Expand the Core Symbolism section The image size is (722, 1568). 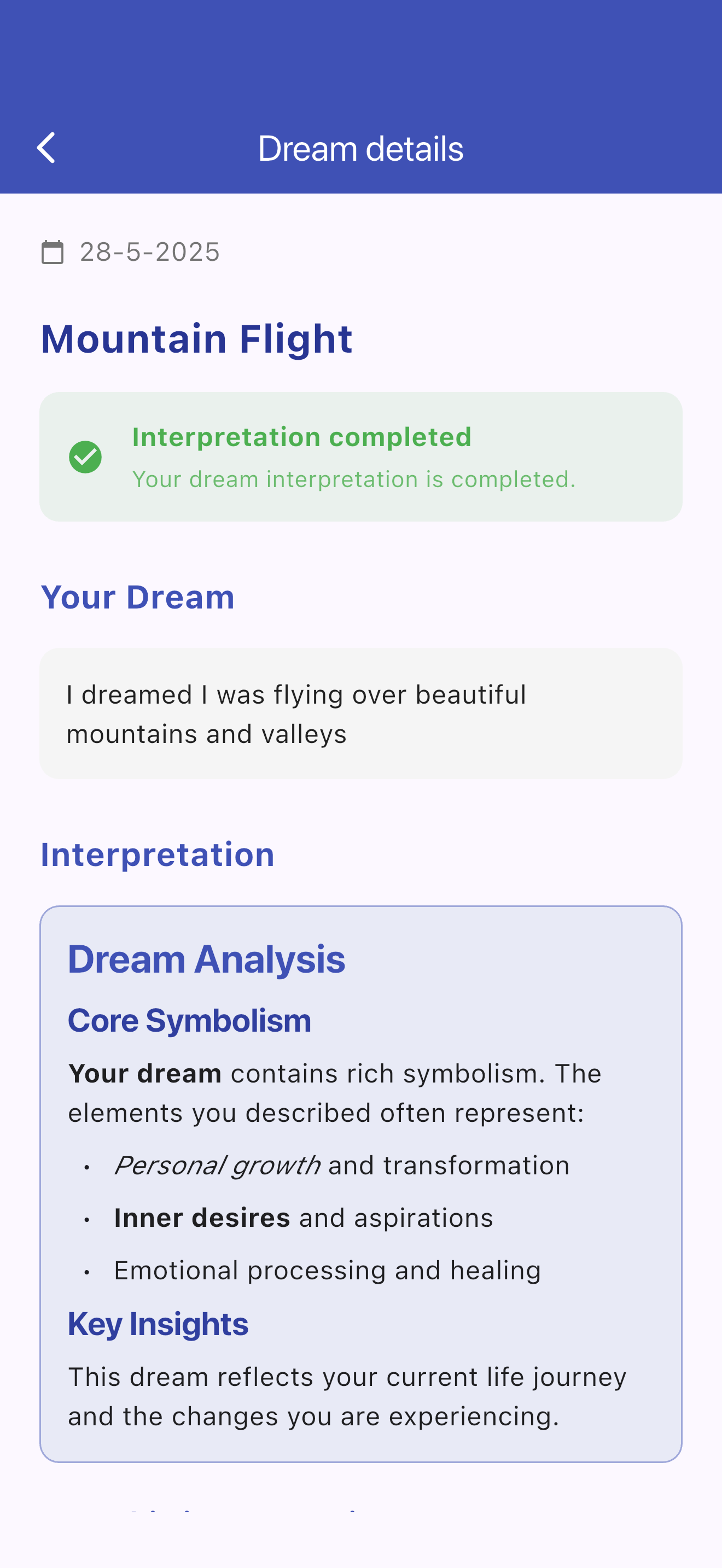[x=189, y=1020]
